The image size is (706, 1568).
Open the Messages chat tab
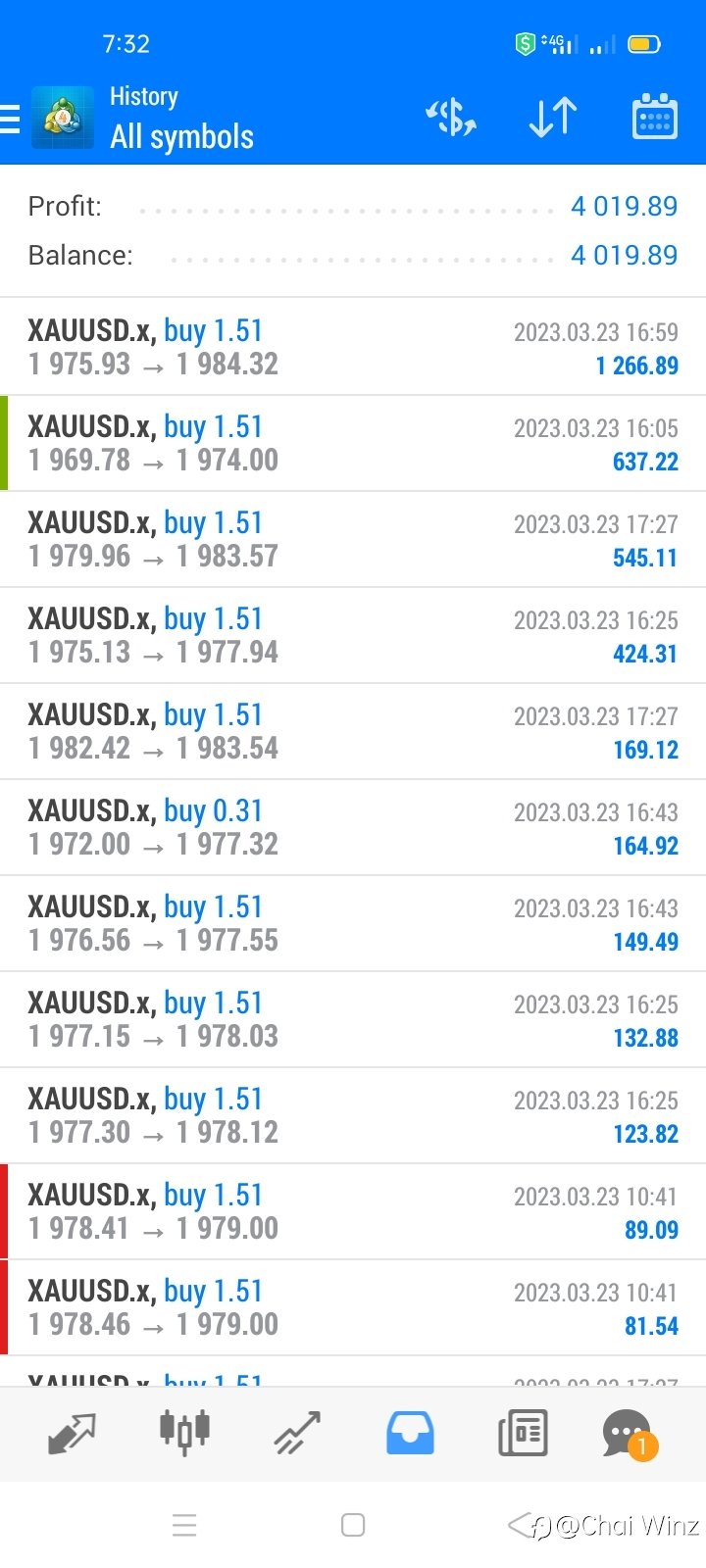click(628, 1435)
